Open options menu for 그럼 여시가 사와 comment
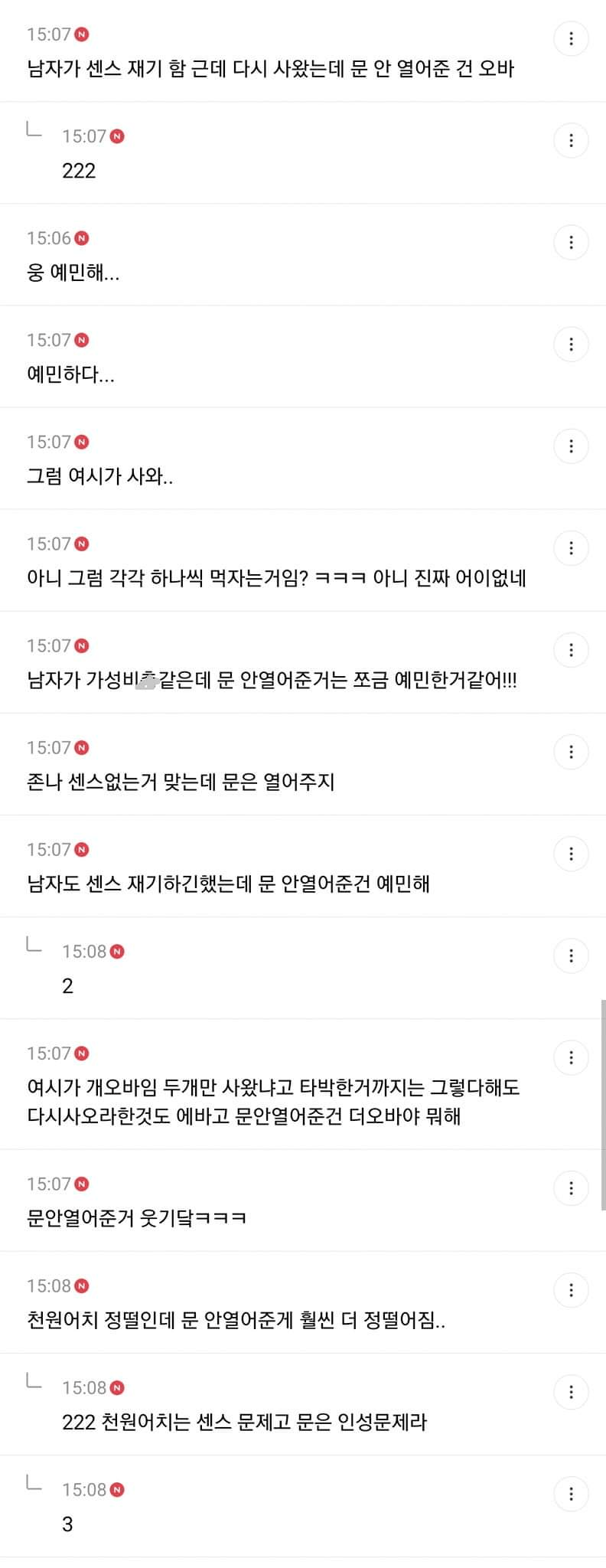This screenshot has width=606, height=1568. click(571, 445)
